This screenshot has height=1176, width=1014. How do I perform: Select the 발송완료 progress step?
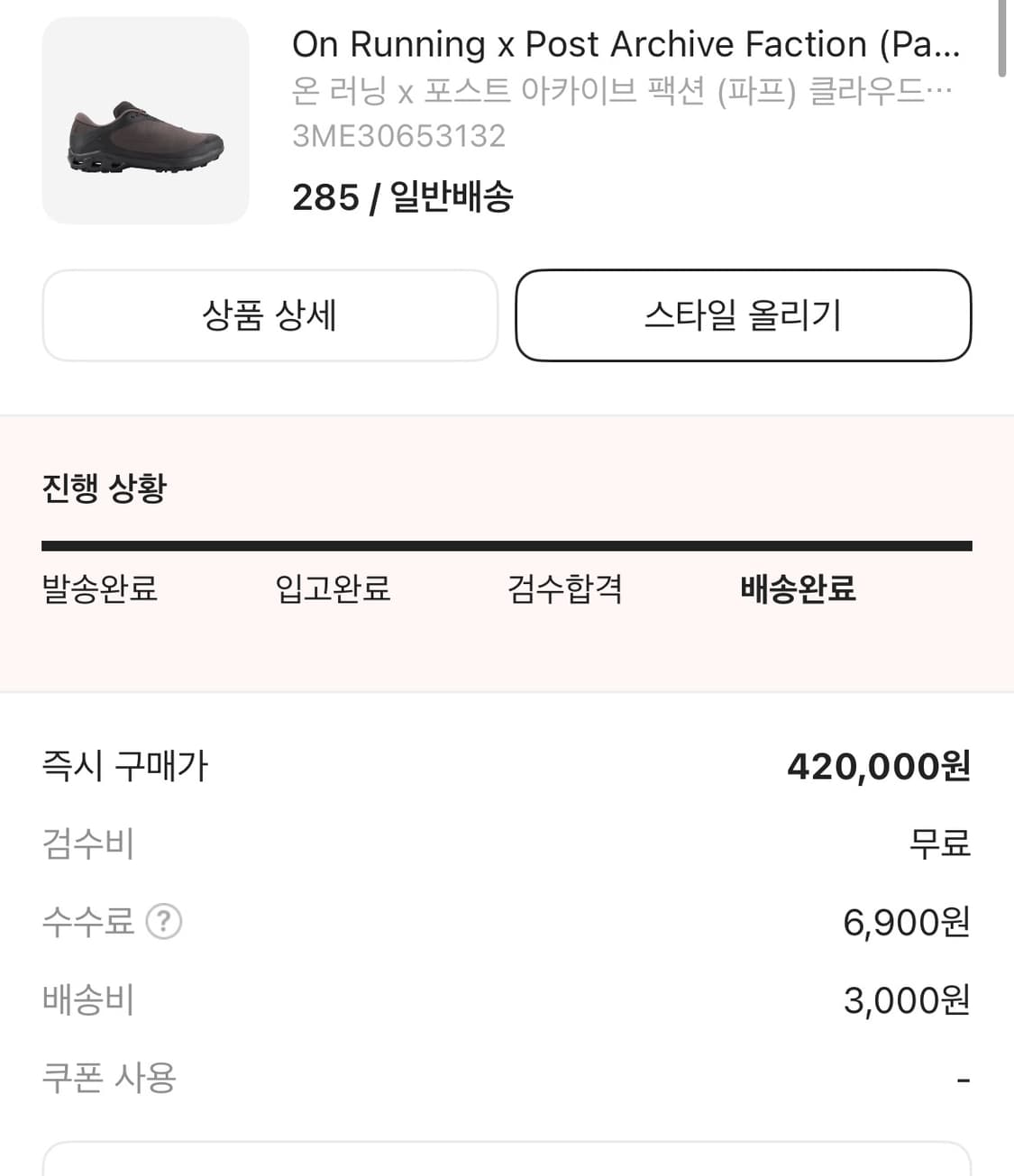[101, 590]
